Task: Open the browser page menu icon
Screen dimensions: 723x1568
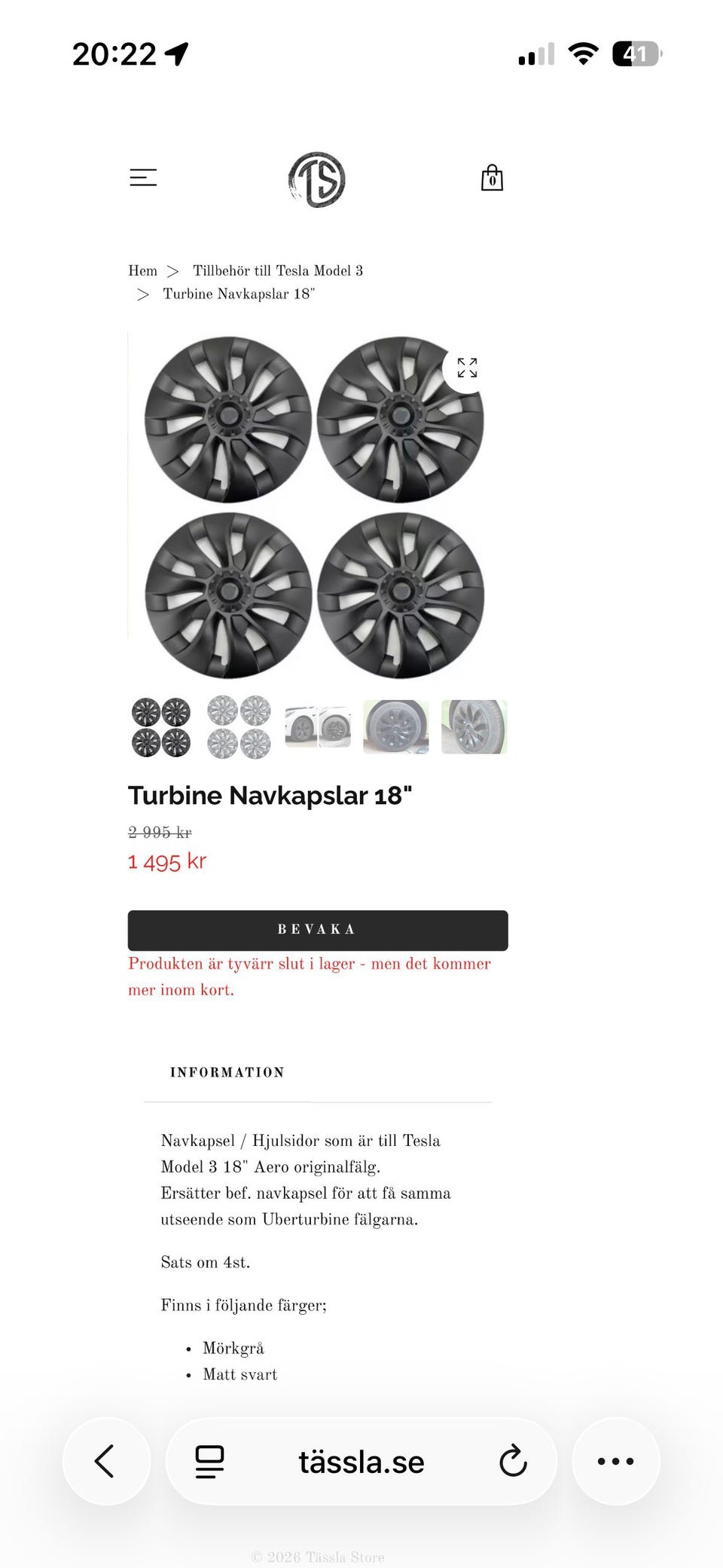Action: pyautogui.click(x=209, y=1461)
